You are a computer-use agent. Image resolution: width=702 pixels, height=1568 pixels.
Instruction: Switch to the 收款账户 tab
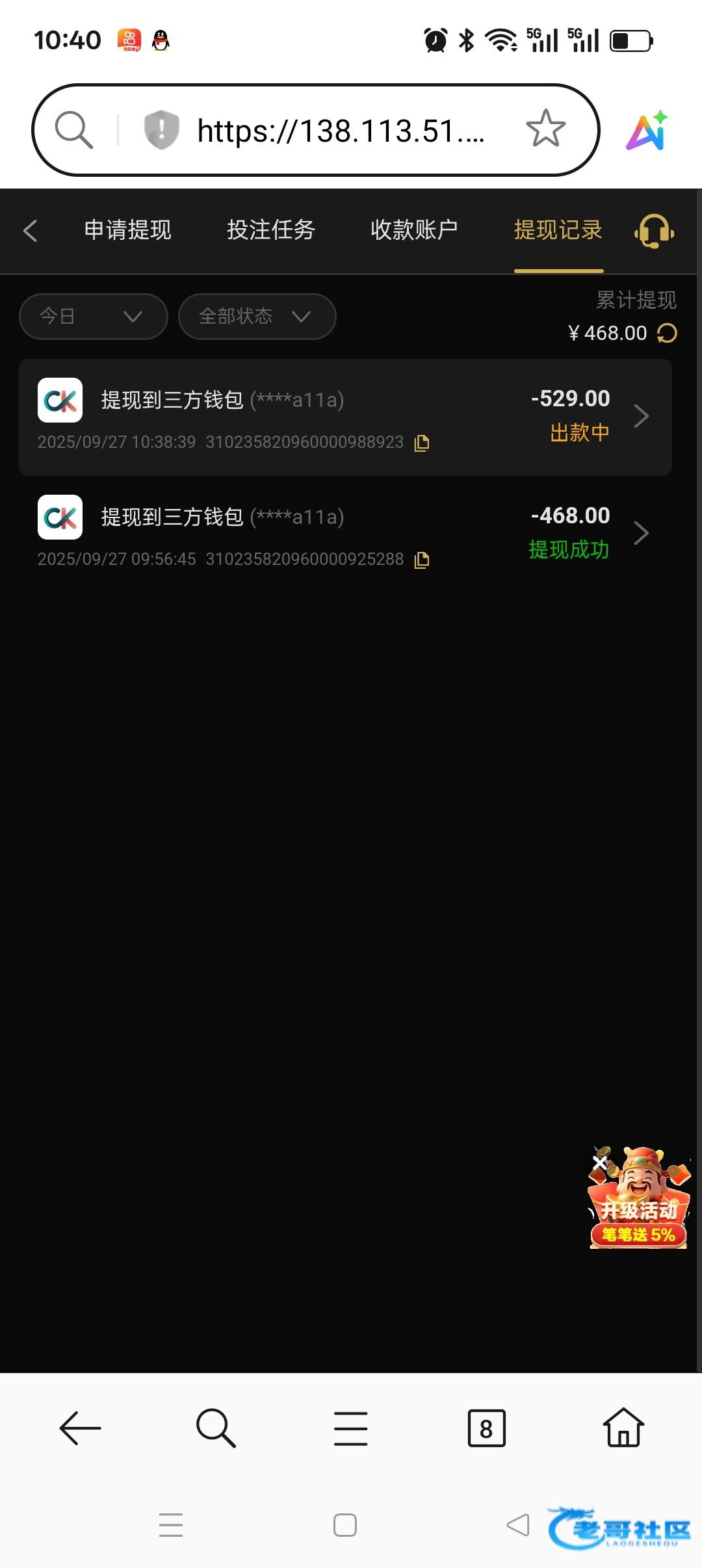click(x=414, y=230)
